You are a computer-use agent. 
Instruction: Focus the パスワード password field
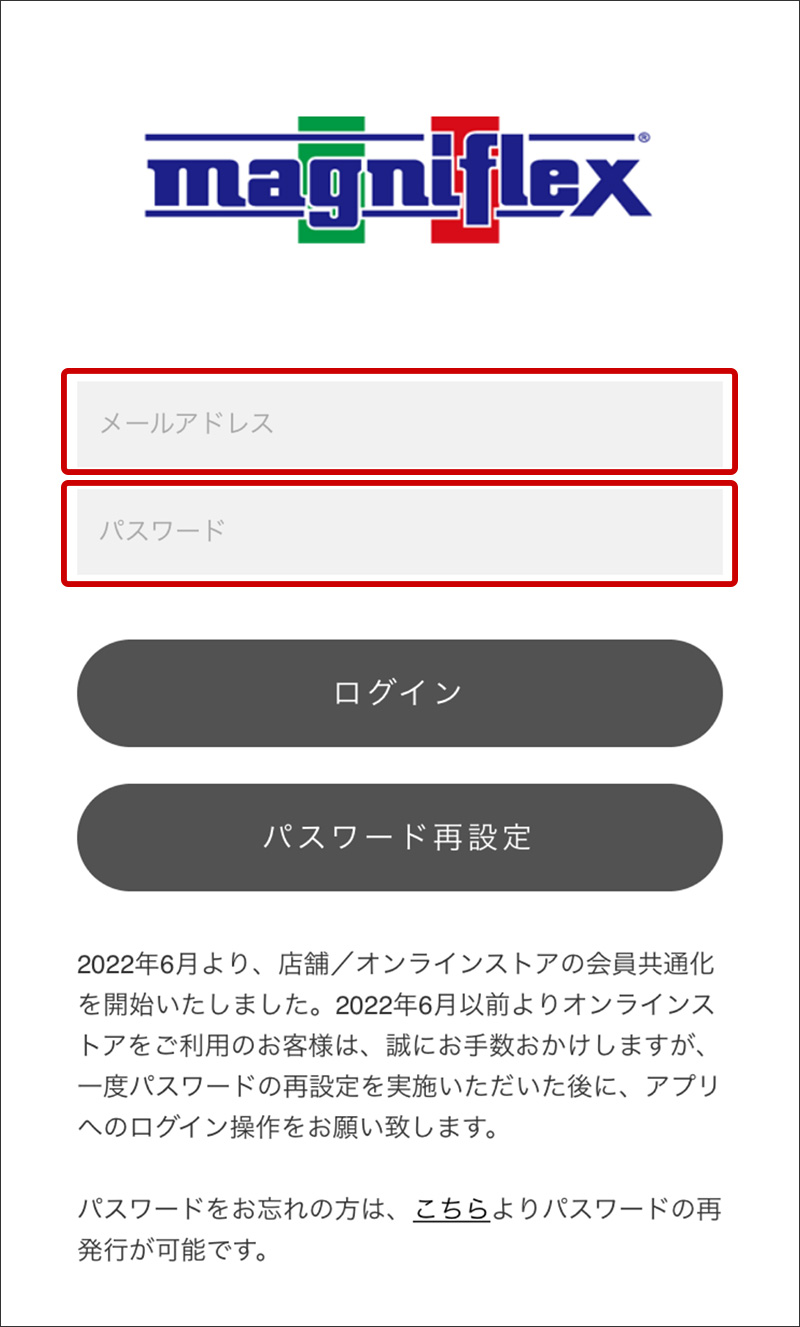[400, 531]
